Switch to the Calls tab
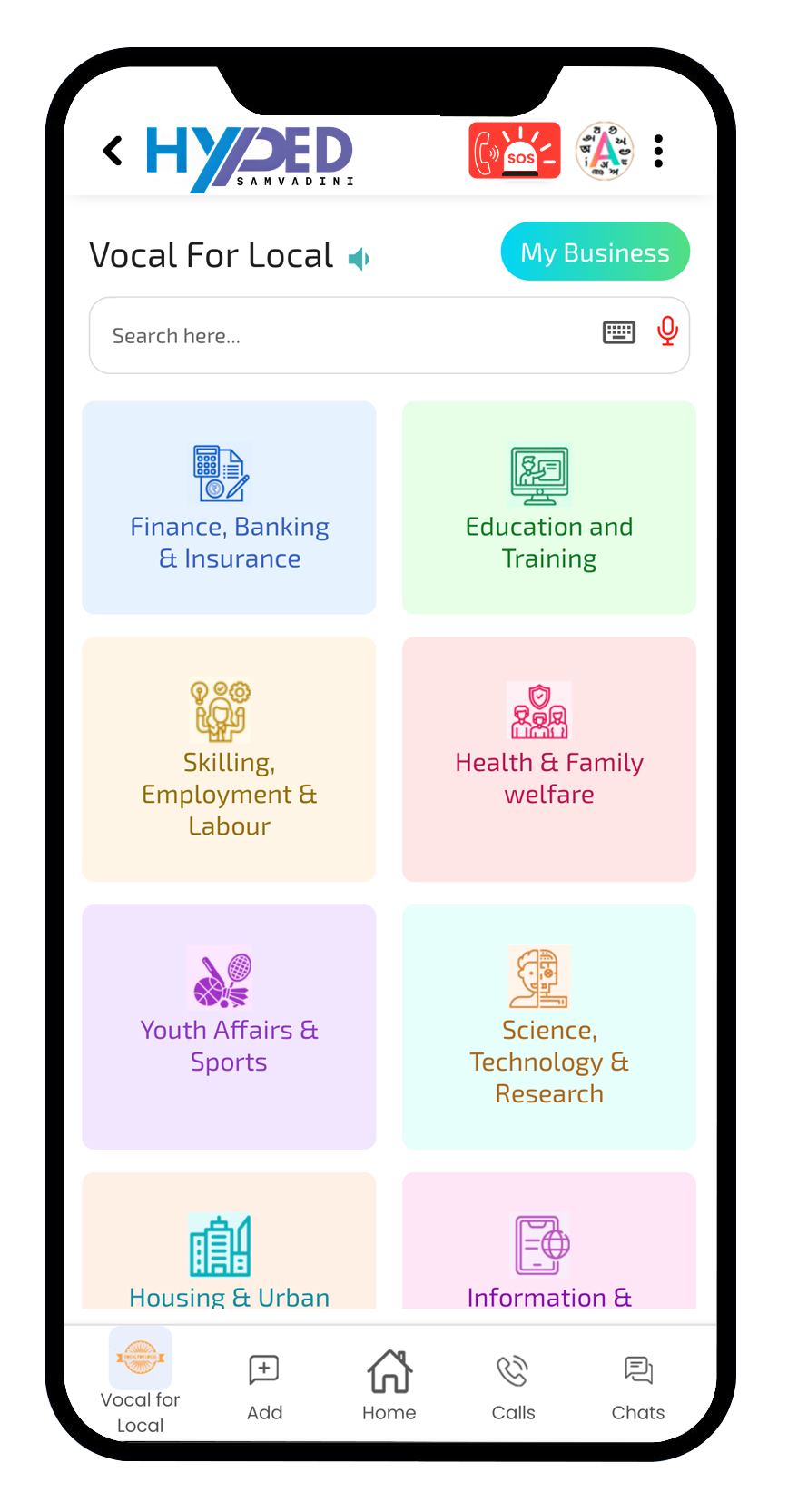 pyautogui.click(x=513, y=1383)
